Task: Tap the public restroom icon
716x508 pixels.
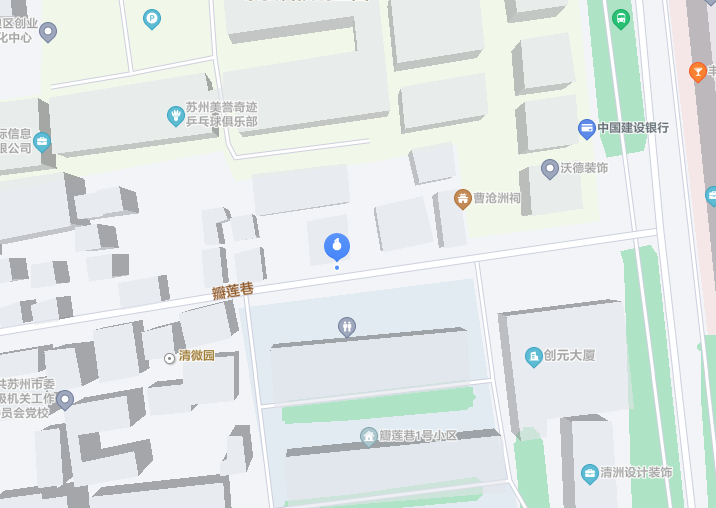Action: pos(347,326)
